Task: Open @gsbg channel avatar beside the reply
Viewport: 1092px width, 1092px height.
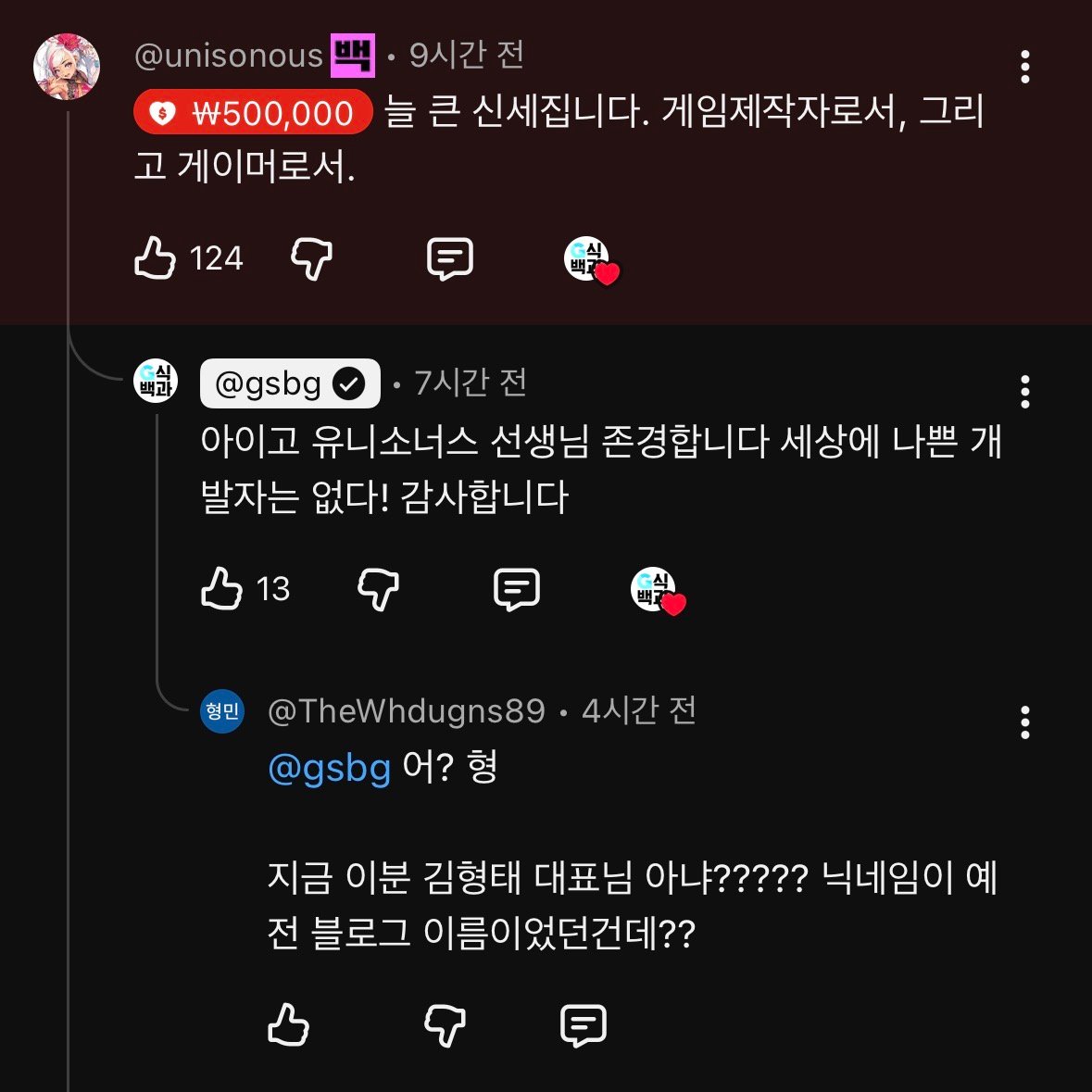Action: [156, 382]
